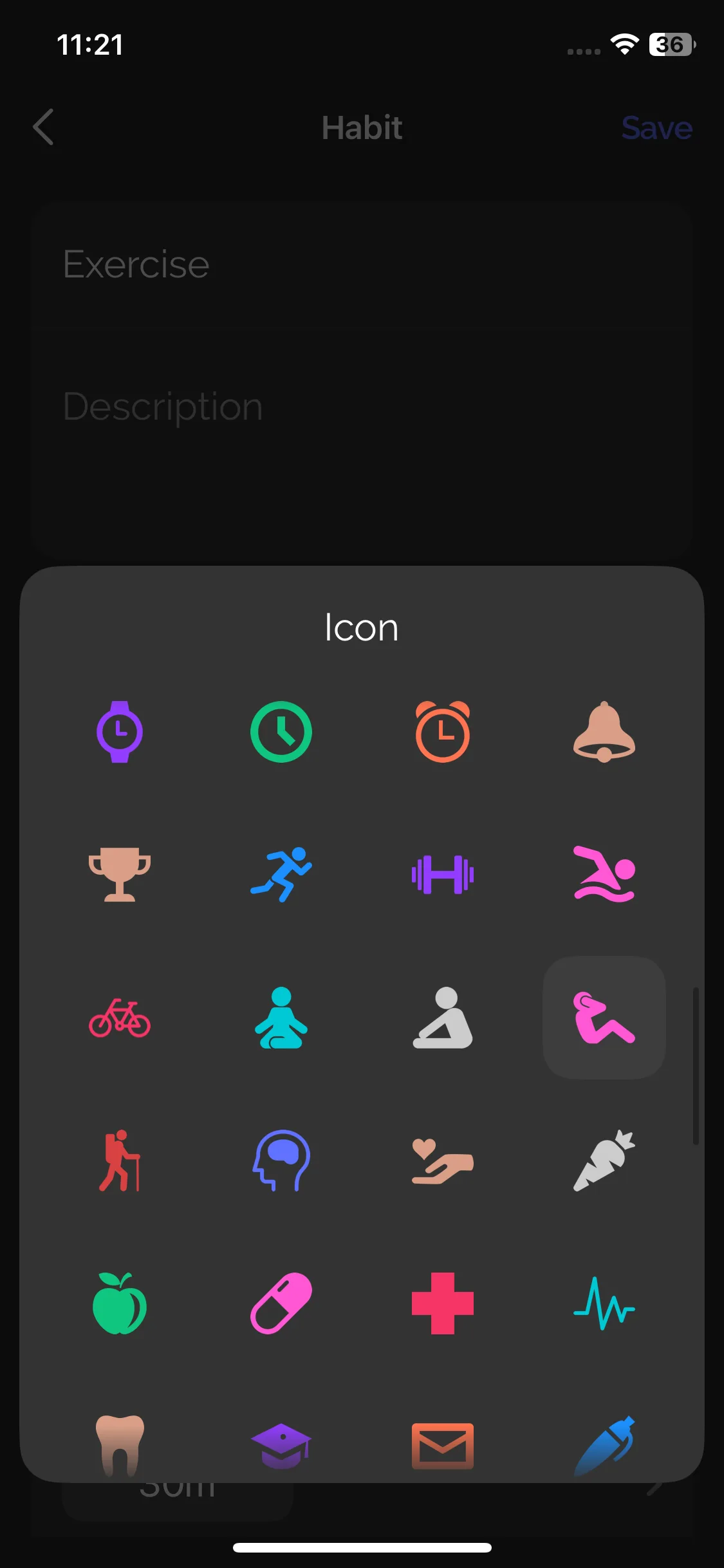Choose the pink swimmer icon
This screenshot has width=724, height=1568.
[604, 875]
